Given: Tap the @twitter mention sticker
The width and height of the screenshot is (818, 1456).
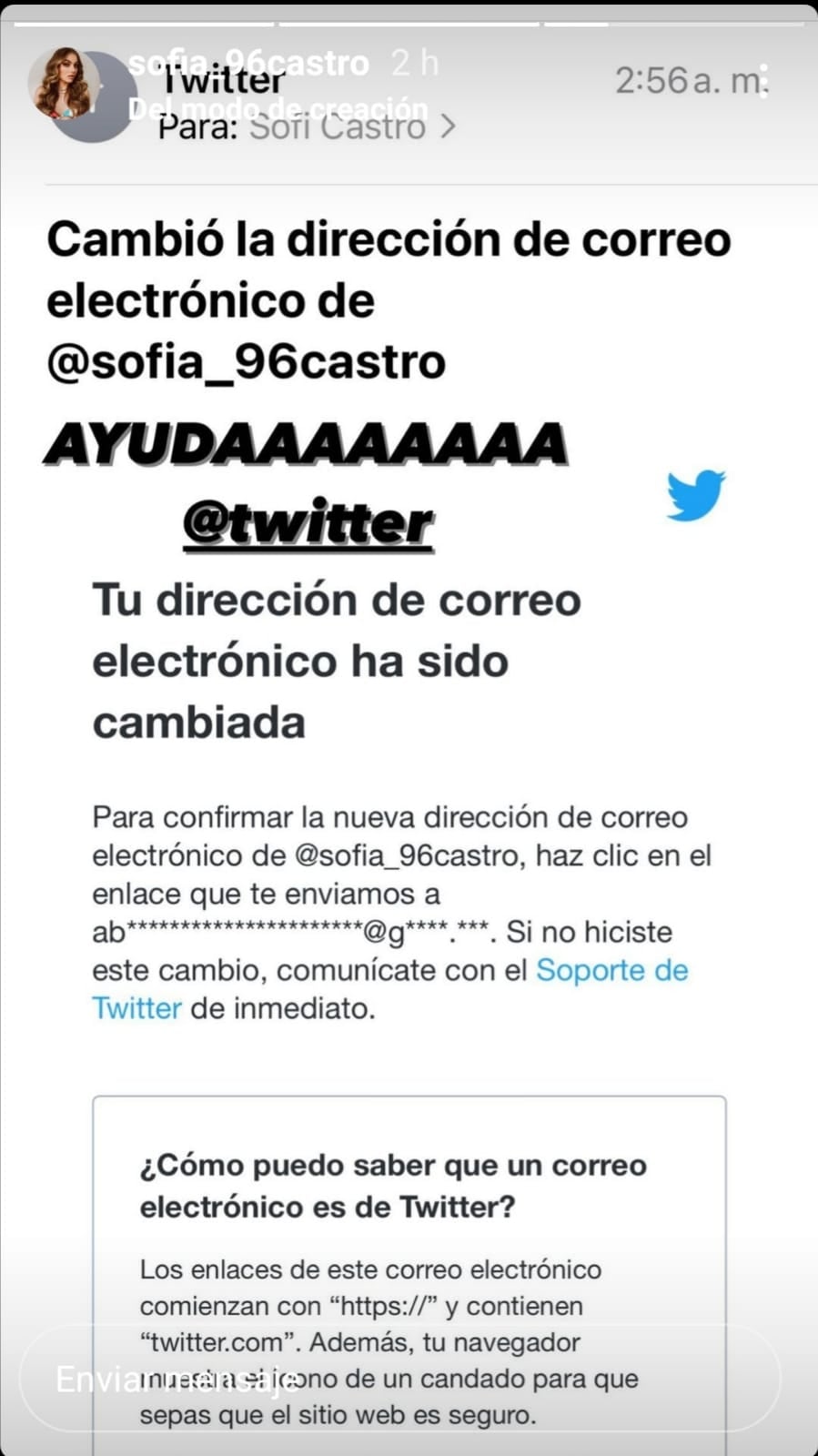Looking at the screenshot, I should (x=308, y=524).
